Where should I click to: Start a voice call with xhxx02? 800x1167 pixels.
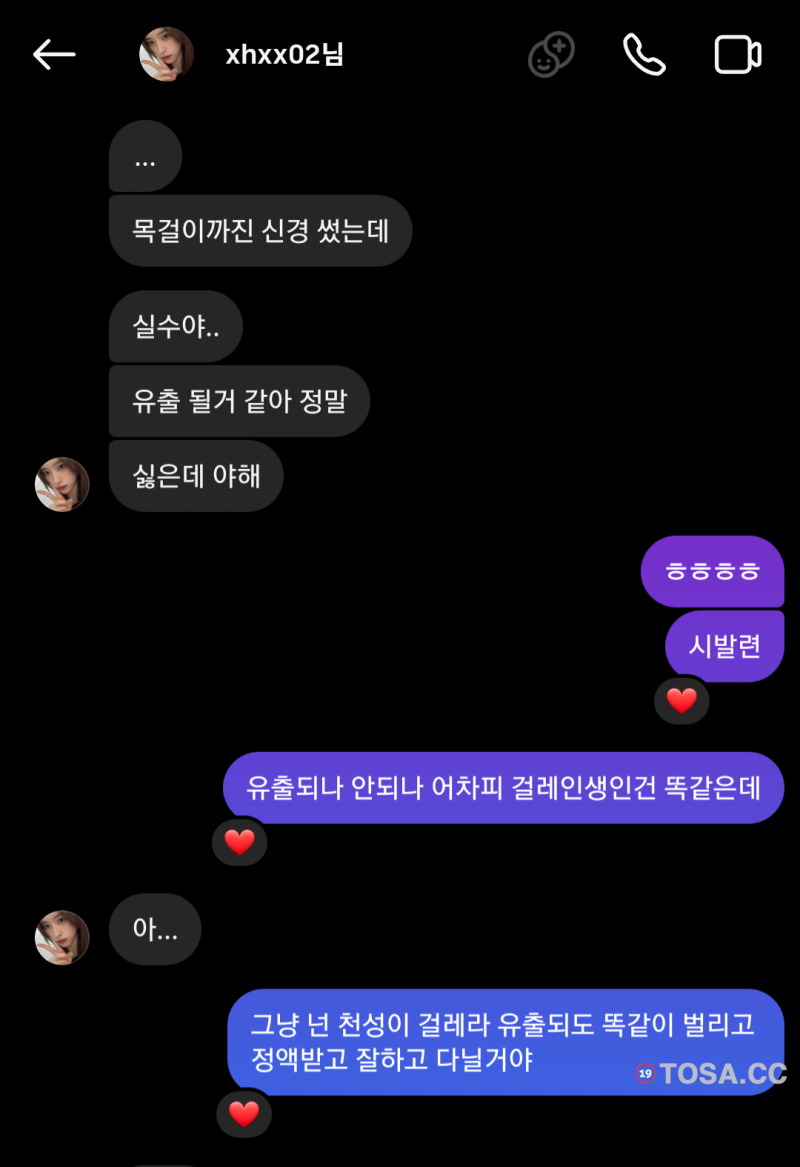(x=644, y=55)
